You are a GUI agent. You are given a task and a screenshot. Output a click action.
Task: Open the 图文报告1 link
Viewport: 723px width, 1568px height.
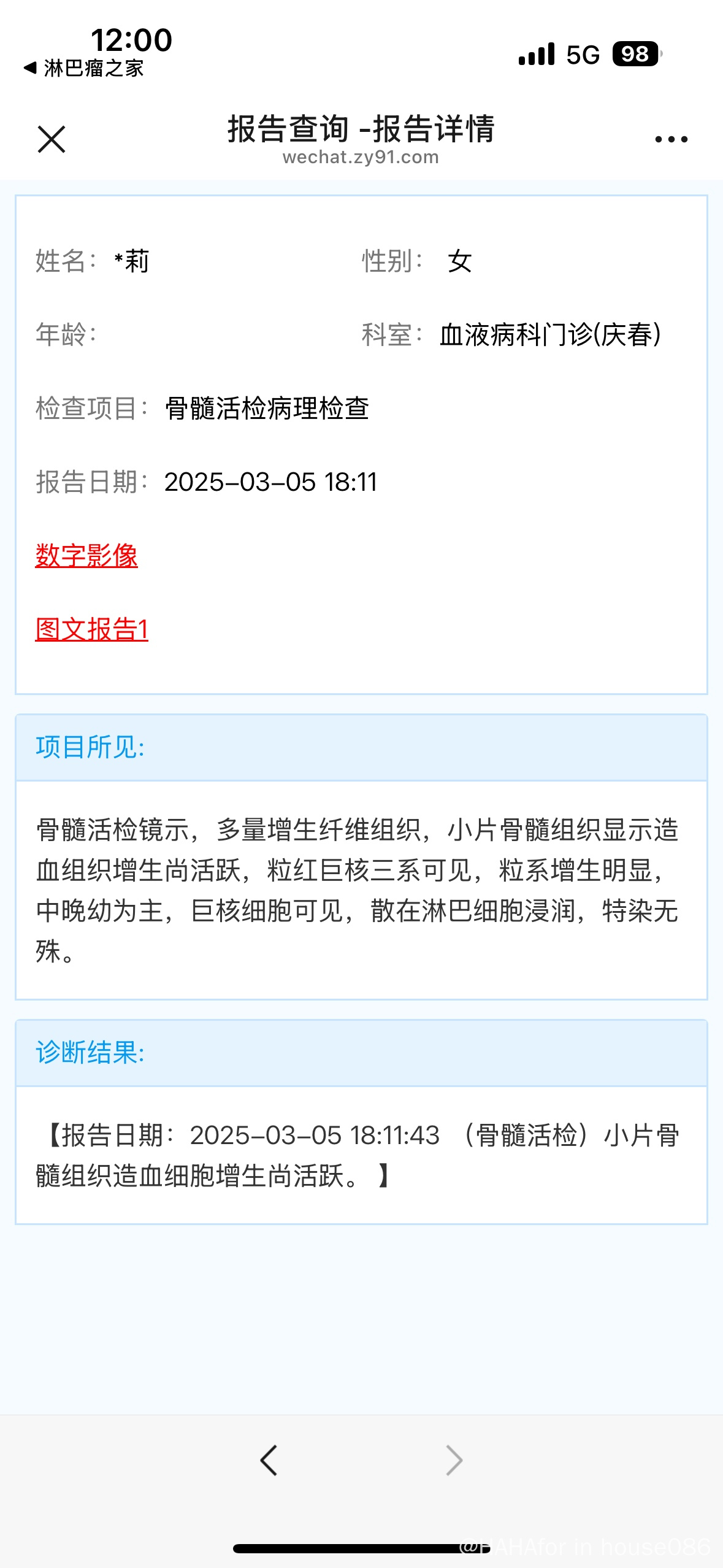pyautogui.click(x=92, y=629)
